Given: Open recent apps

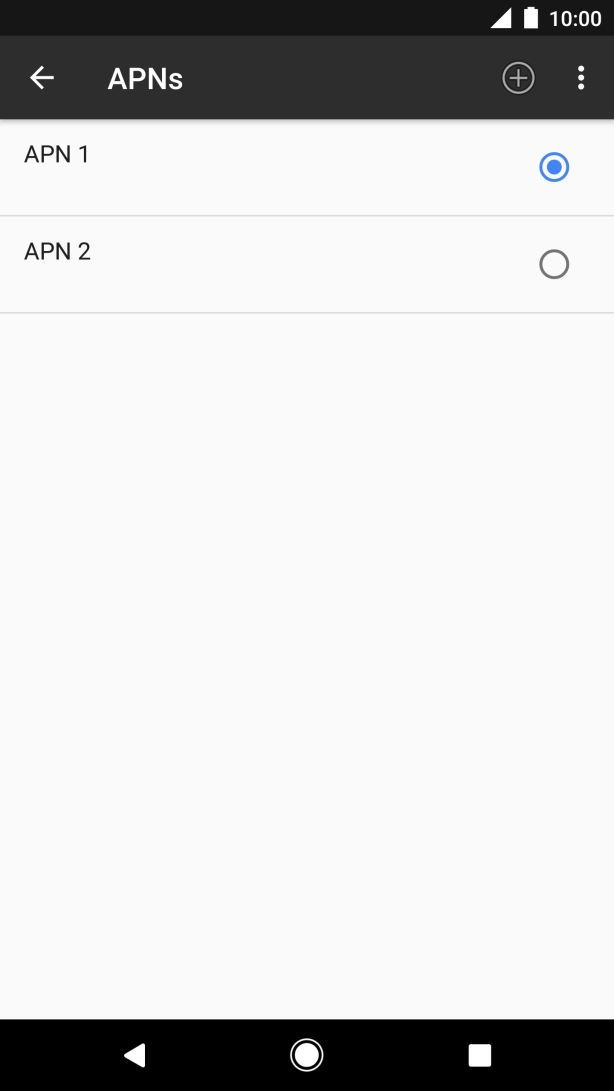Looking at the screenshot, I should click(x=480, y=1055).
